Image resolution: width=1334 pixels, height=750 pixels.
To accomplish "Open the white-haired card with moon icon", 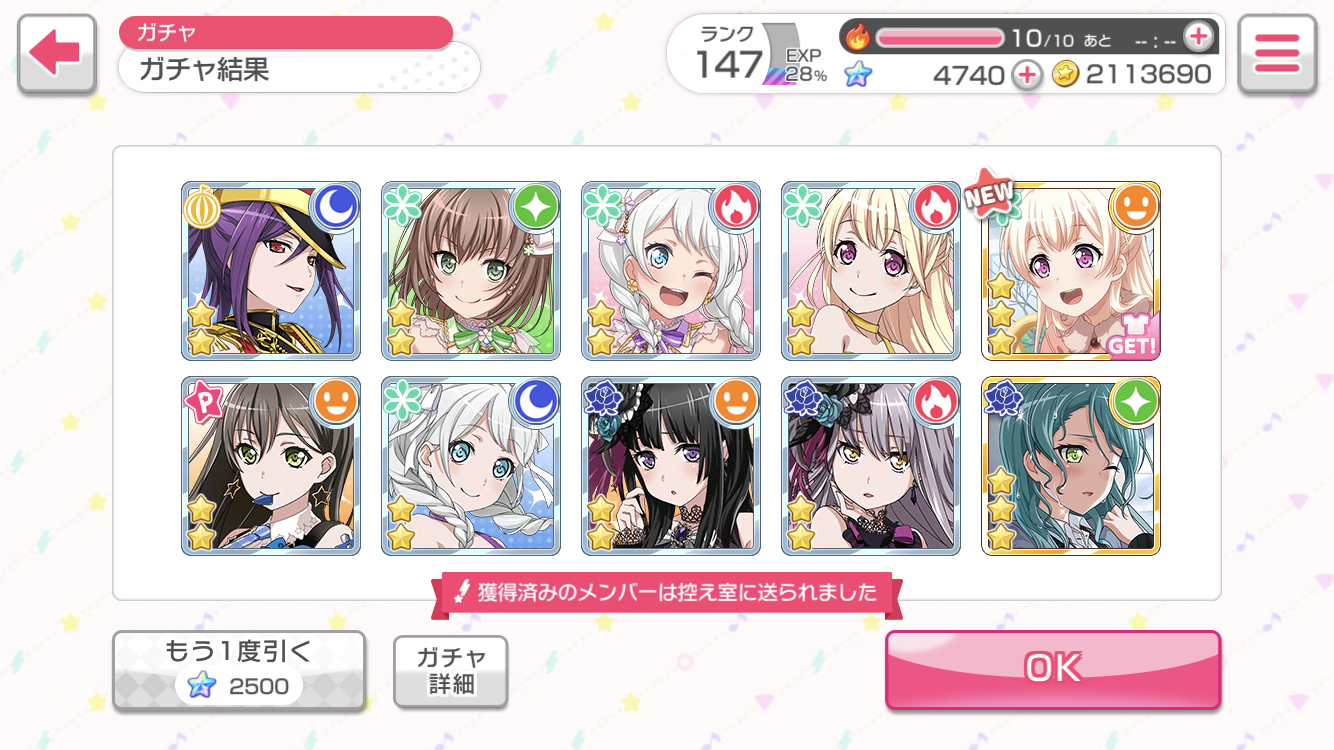I will (x=470, y=466).
